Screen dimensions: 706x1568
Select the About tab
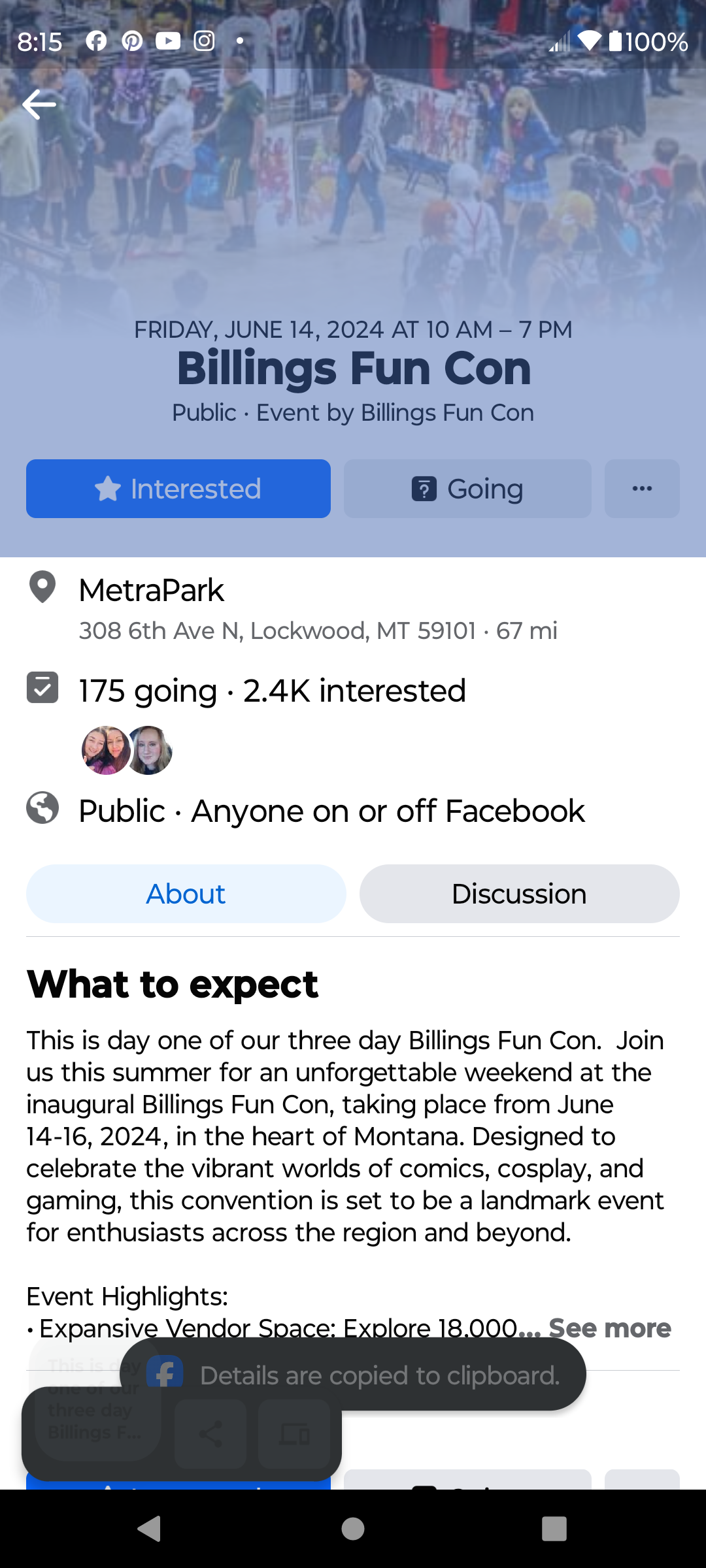point(186,894)
